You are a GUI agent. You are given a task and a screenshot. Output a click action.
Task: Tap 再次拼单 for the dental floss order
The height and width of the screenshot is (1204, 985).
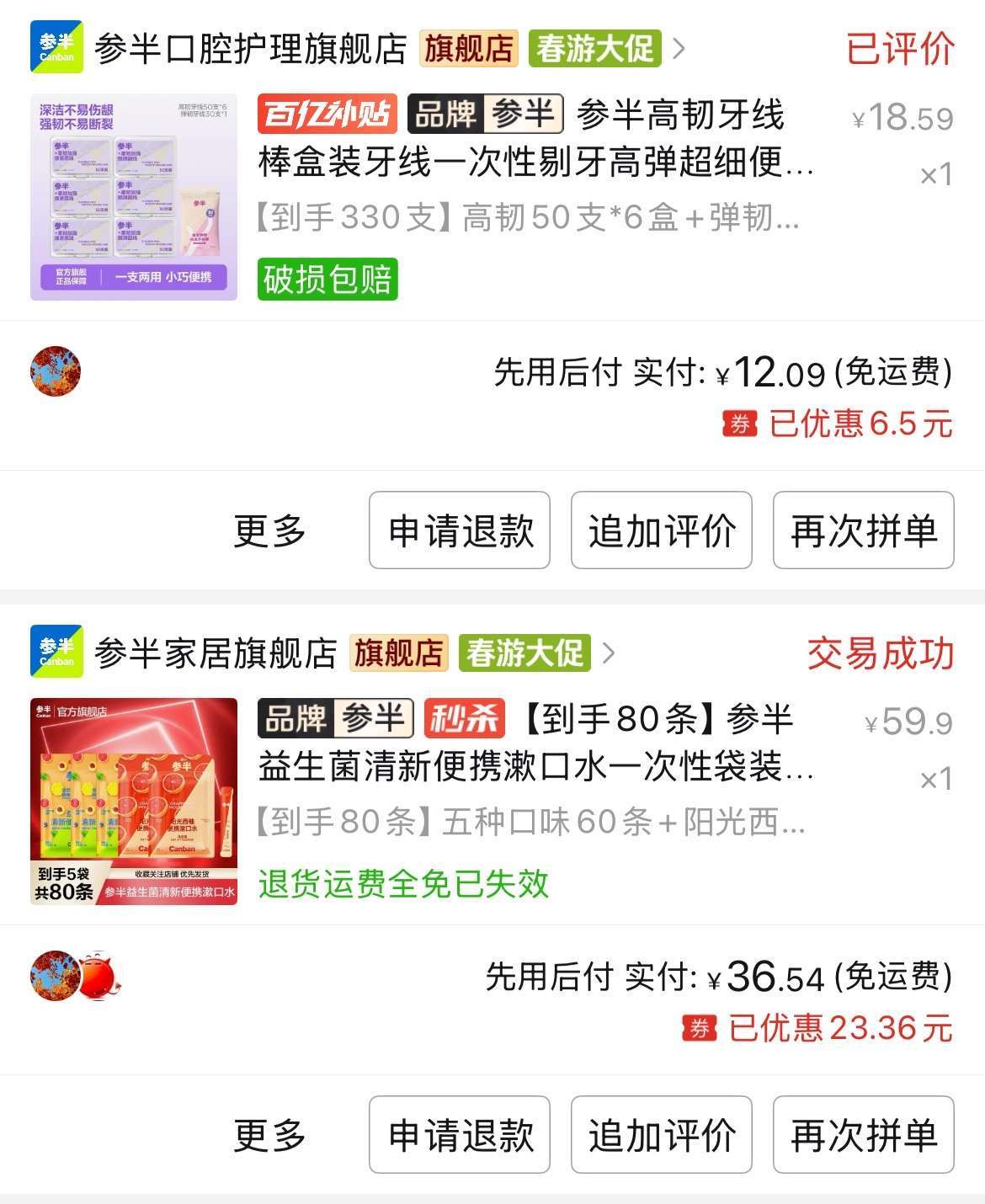pos(863,531)
